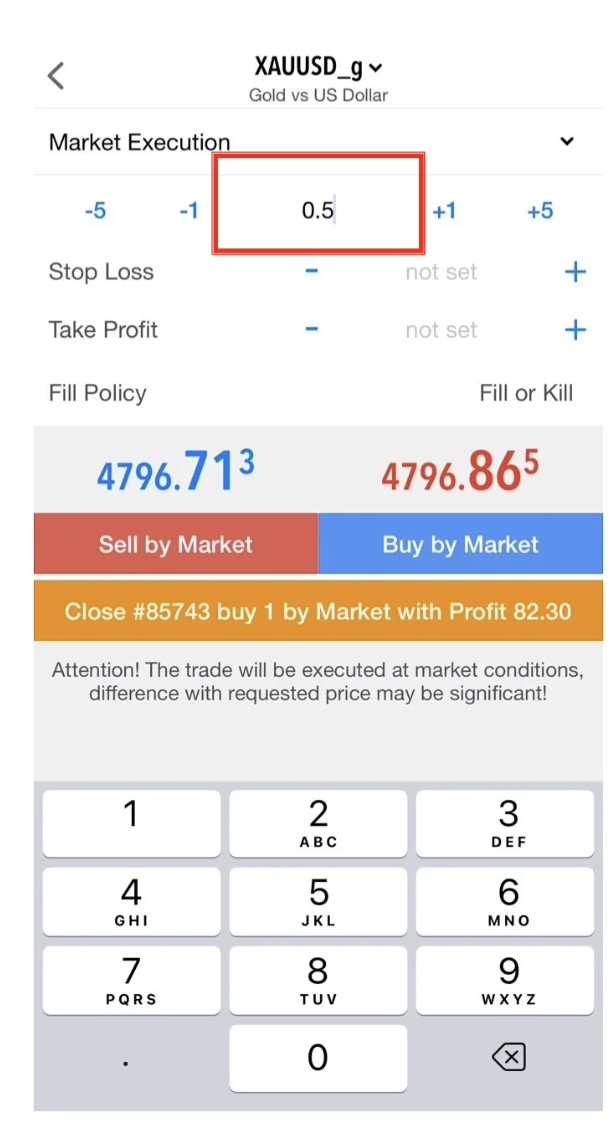This screenshot has width=616, height=1124.
Task: Hit Sell by Market
Action: click(175, 545)
